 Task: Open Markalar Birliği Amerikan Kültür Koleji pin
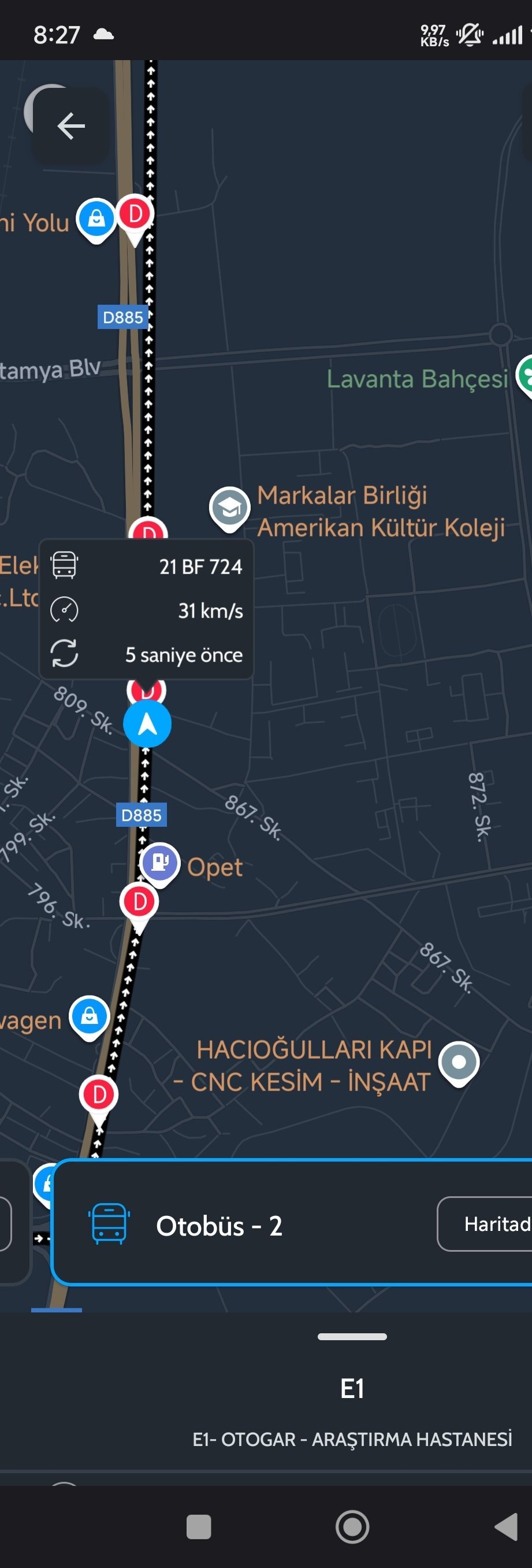(x=229, y=507)
